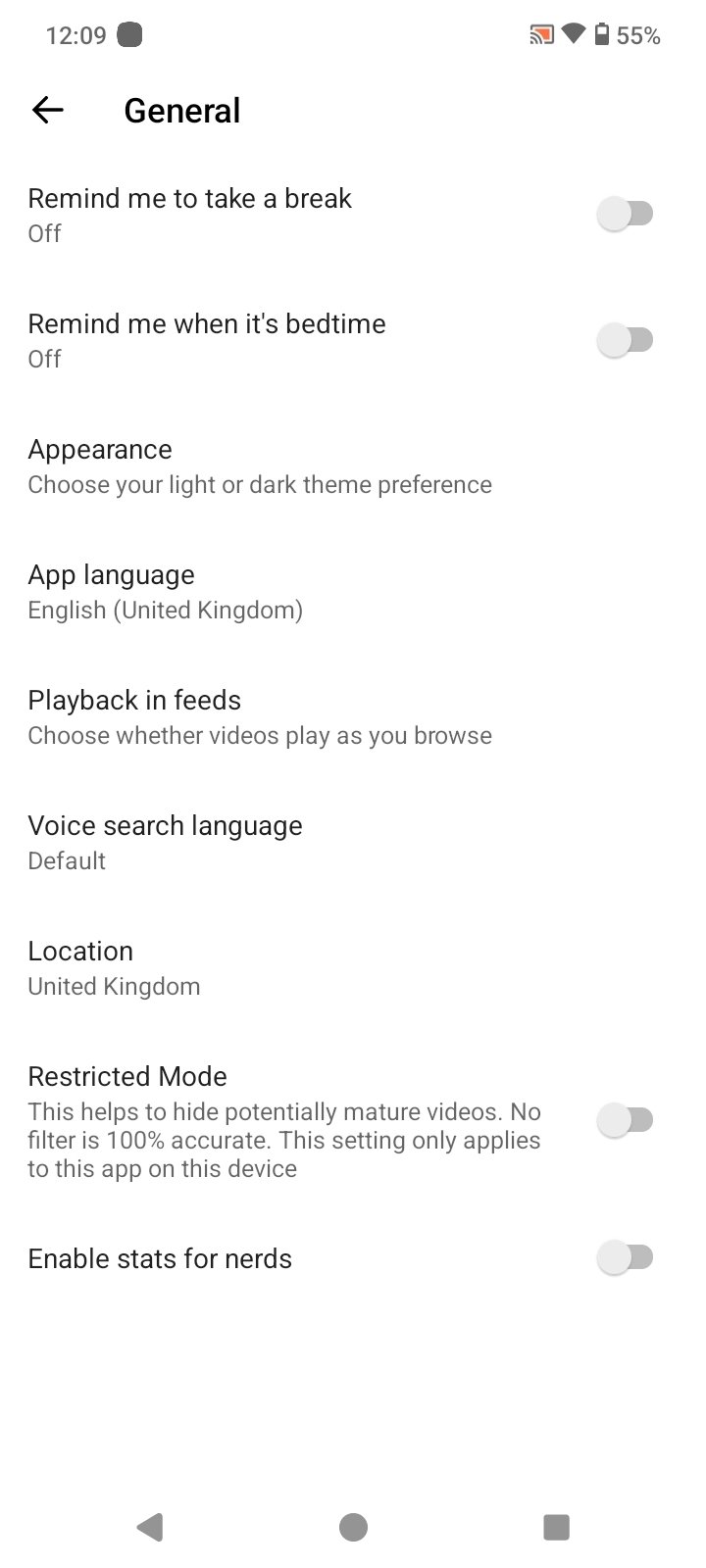706x1568 pixels.
Task: Tap the system home button
Action: [x=353, y=1526]
